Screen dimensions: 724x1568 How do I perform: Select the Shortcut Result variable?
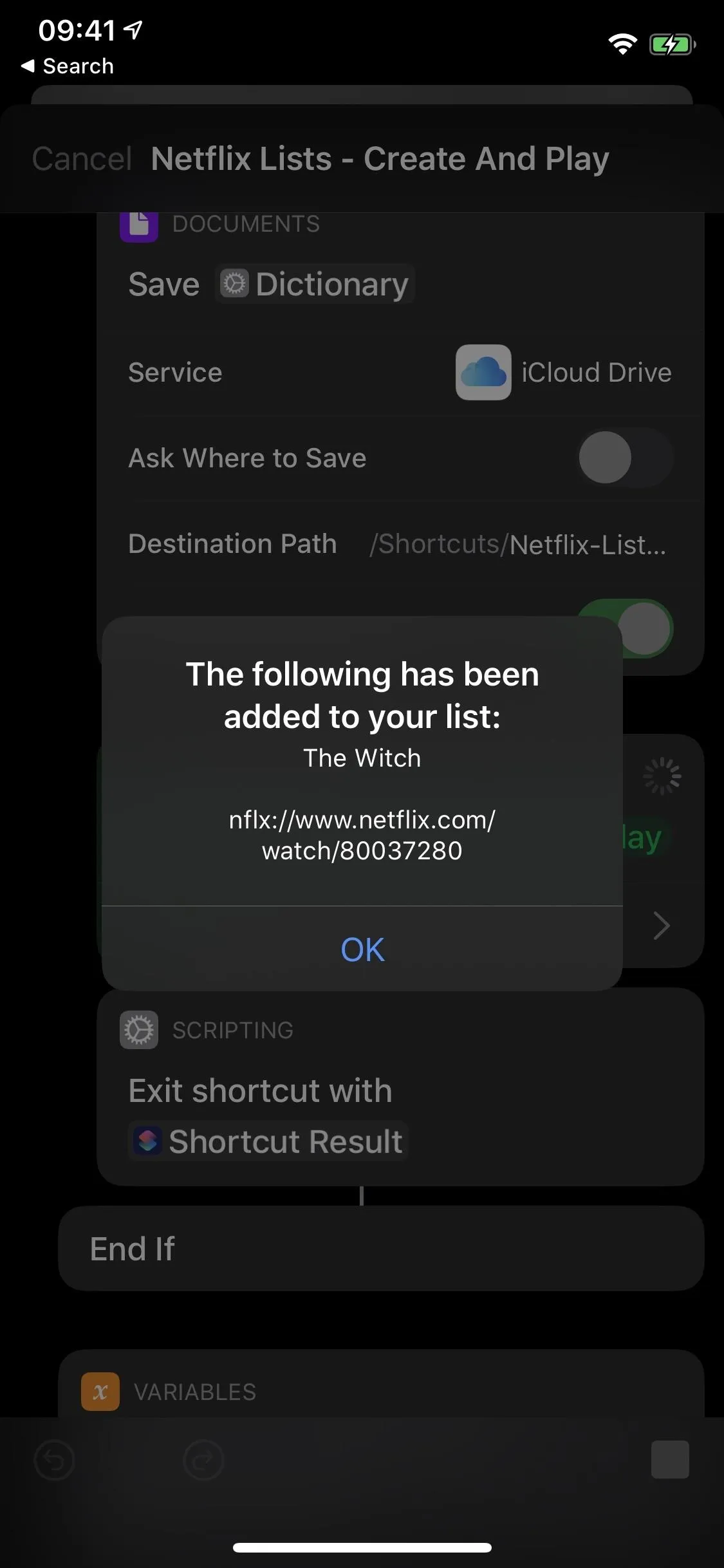click(x=268, y=1141)
